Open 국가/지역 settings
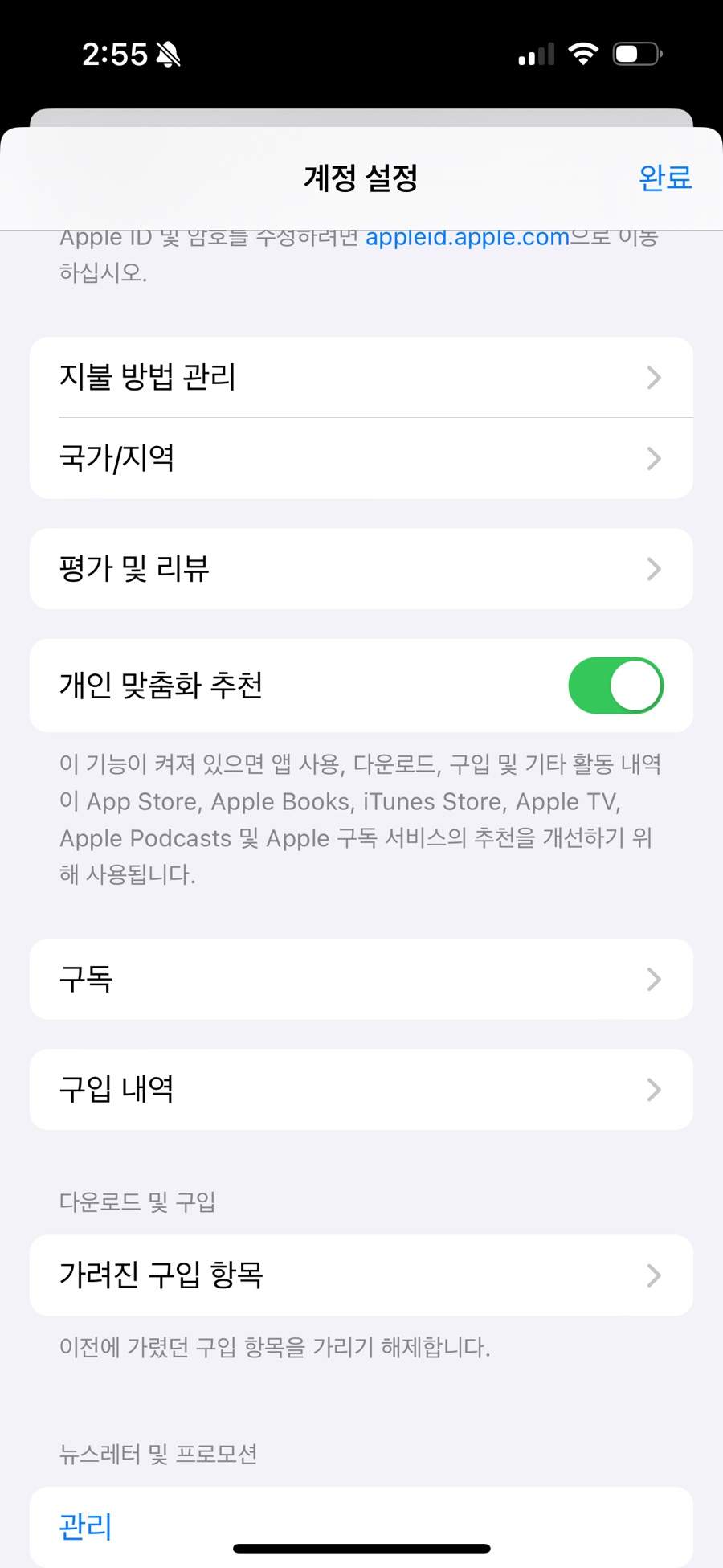 click(361, 458)
